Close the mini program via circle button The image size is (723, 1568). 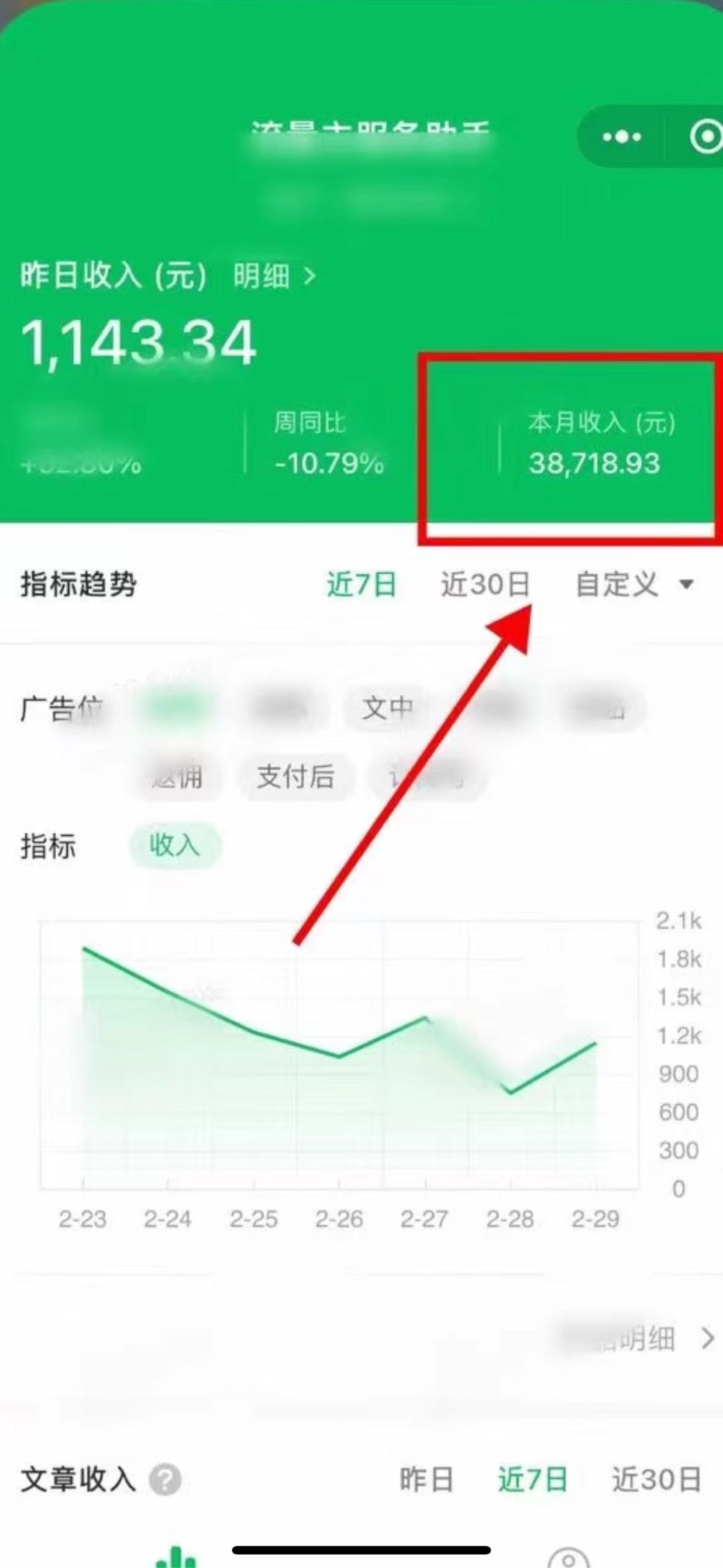[x=704, y=137]
